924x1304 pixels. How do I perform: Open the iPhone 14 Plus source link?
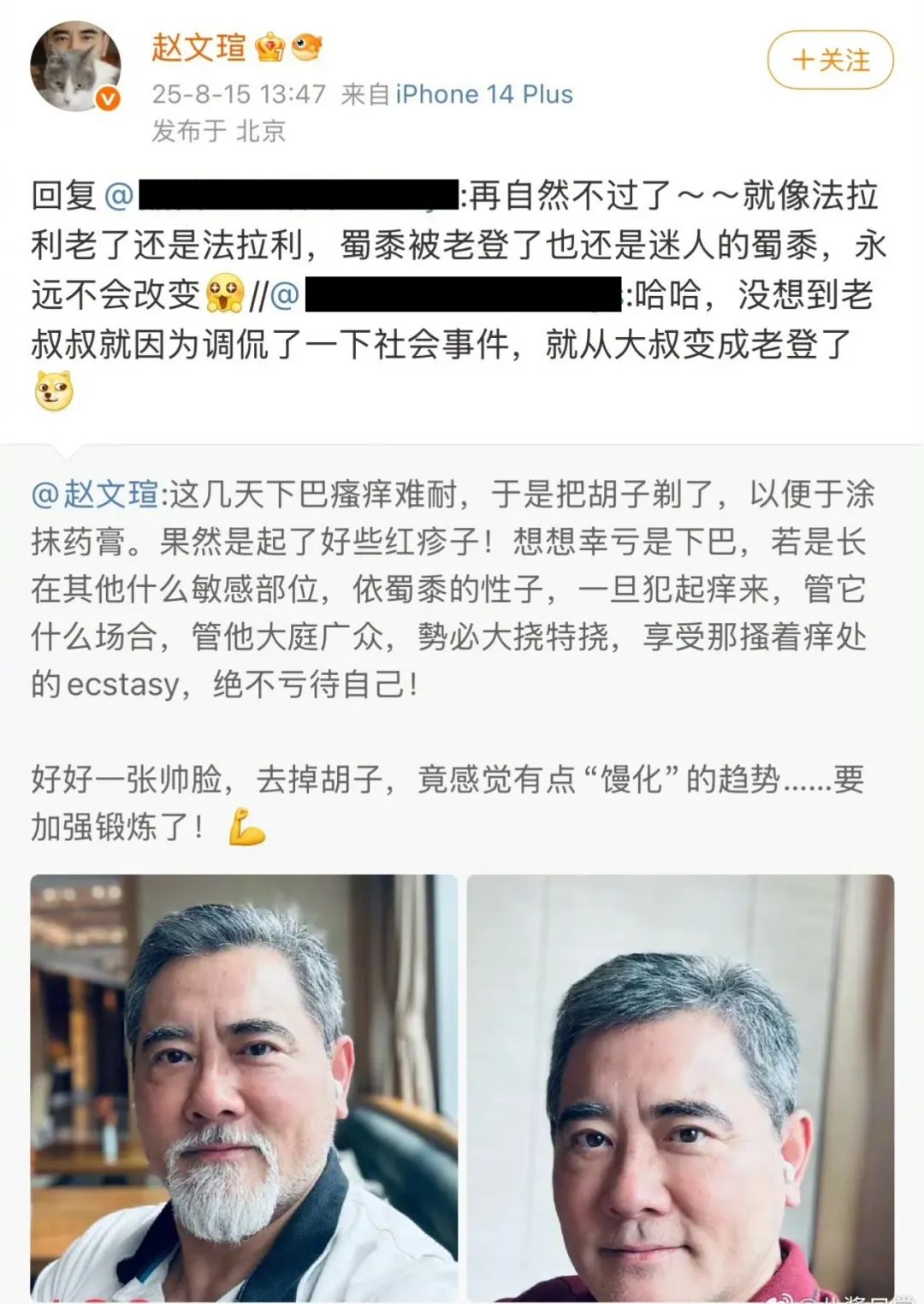pos(483,94)
